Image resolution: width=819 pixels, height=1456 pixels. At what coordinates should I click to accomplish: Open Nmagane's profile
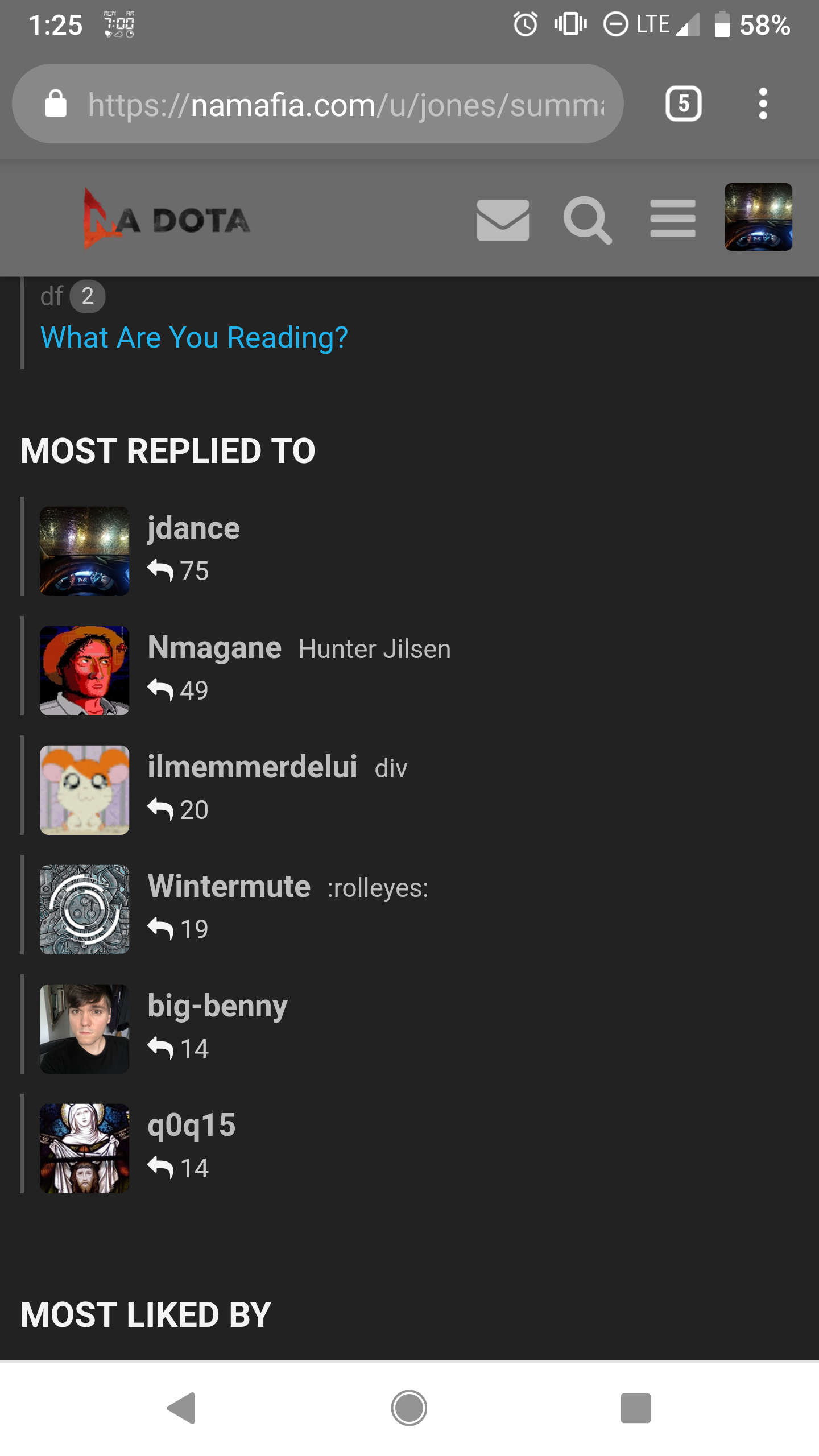(214, 648)
